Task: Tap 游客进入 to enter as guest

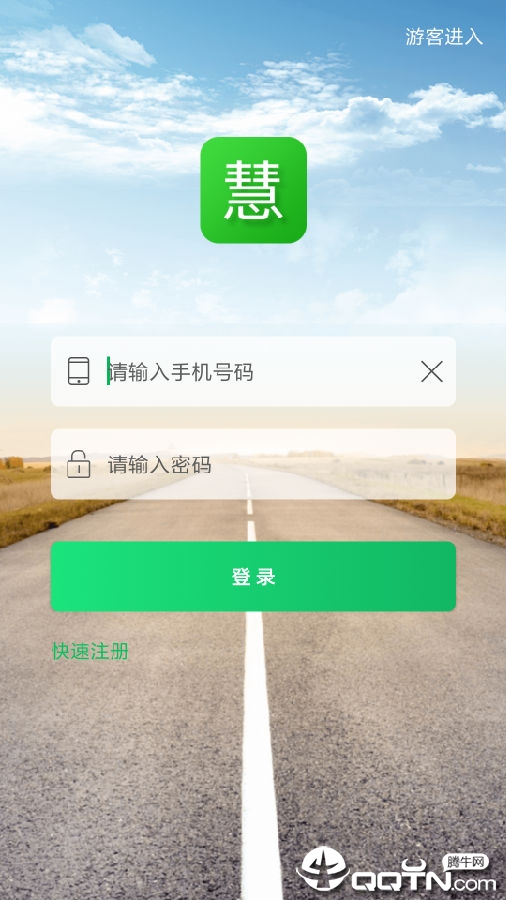Action: [x=444, y=37]
